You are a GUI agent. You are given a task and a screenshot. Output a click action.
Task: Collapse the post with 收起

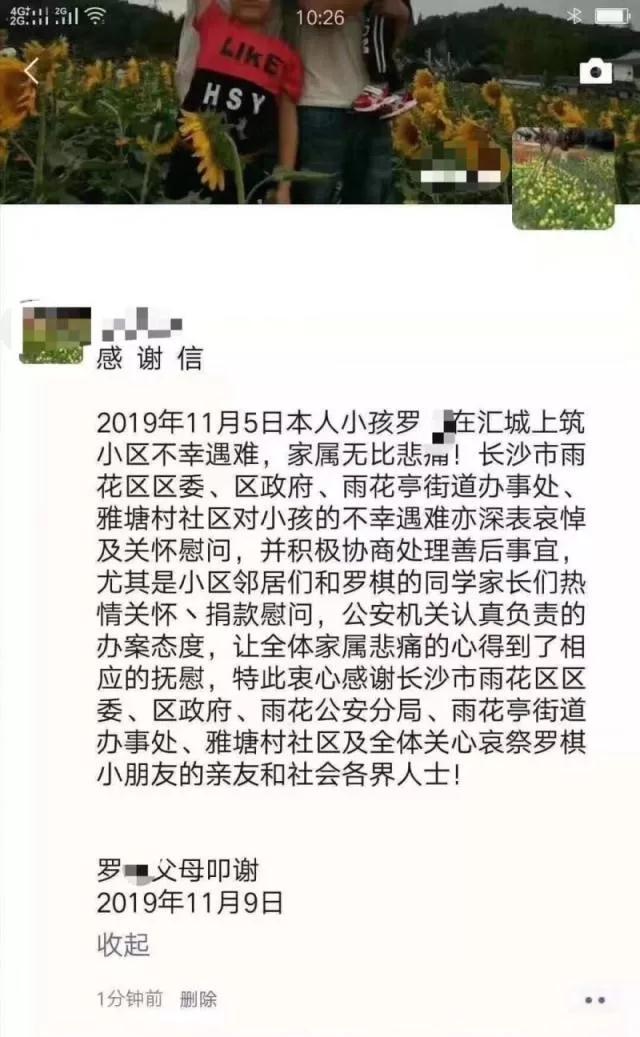[x=123, y=943]
